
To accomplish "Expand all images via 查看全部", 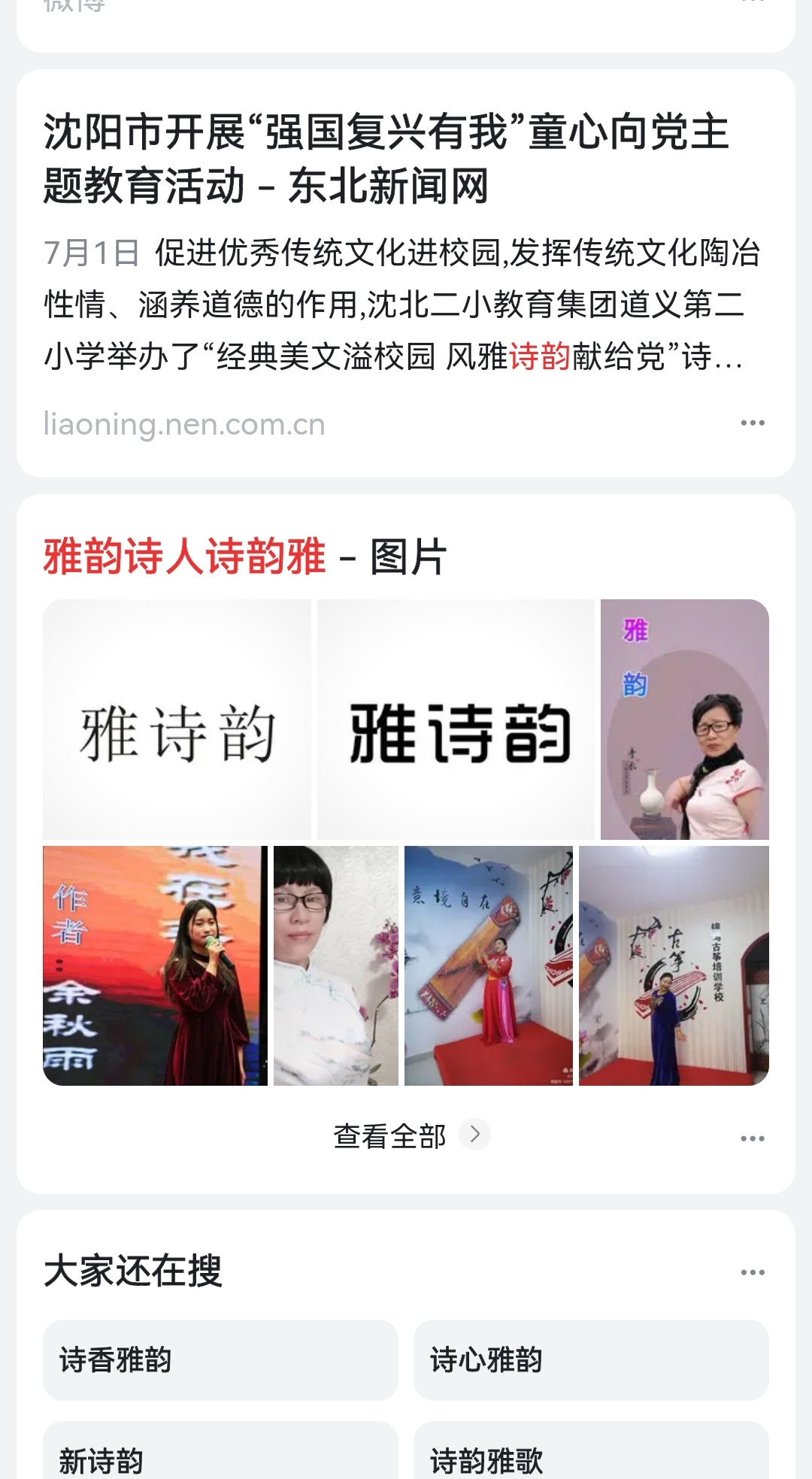I will pyautogui.click(x=390, y=1137).
